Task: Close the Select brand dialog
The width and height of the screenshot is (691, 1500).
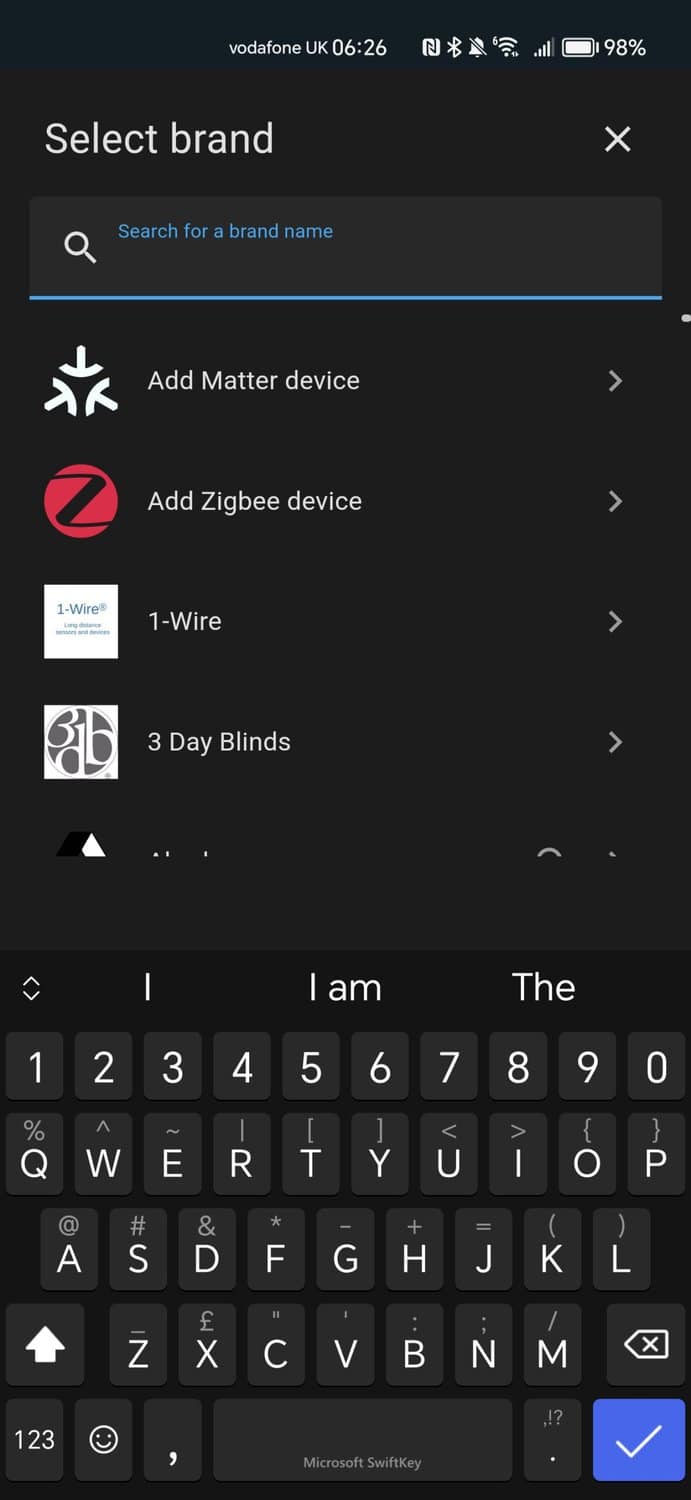Action: coord(617,139)
